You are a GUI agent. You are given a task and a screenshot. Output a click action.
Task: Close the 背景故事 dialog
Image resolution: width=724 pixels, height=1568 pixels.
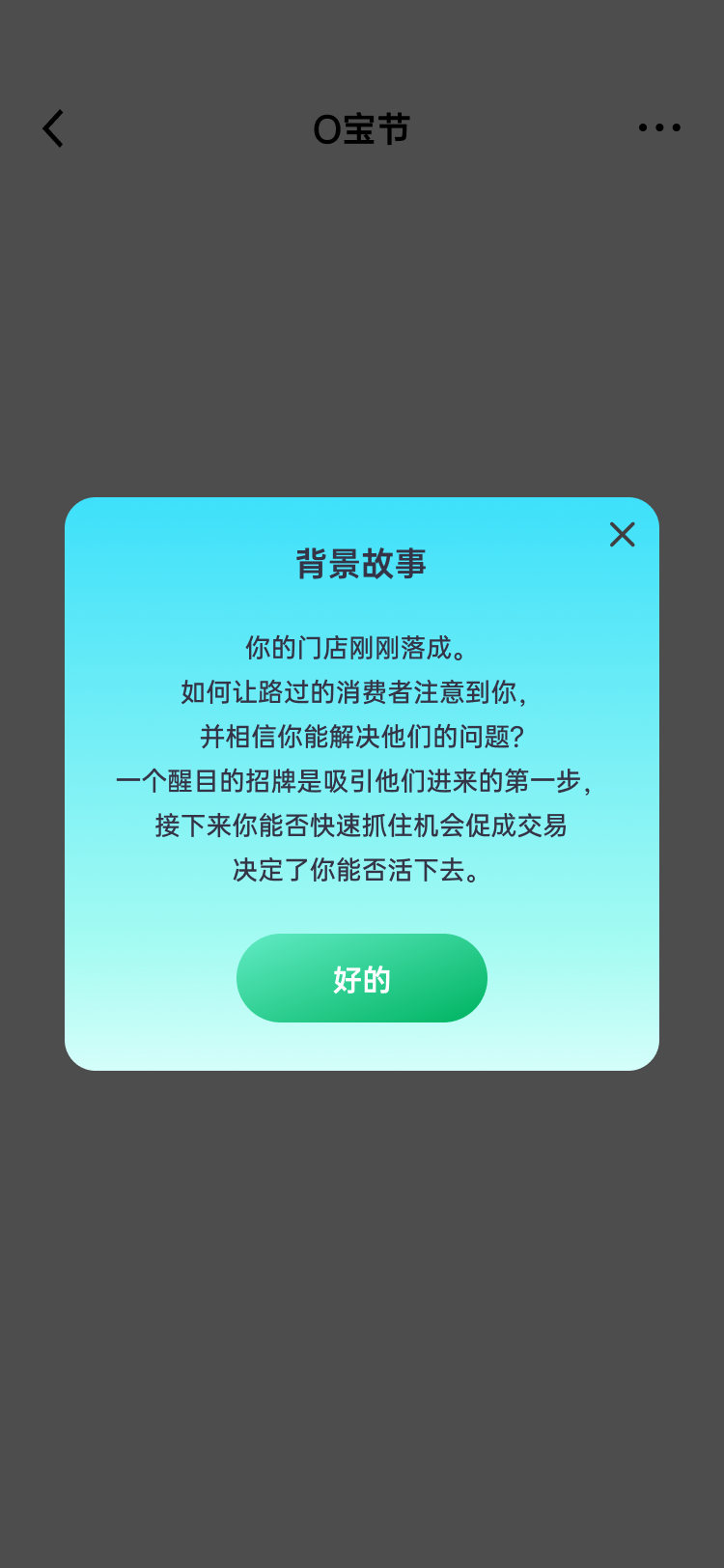point(622,534)
